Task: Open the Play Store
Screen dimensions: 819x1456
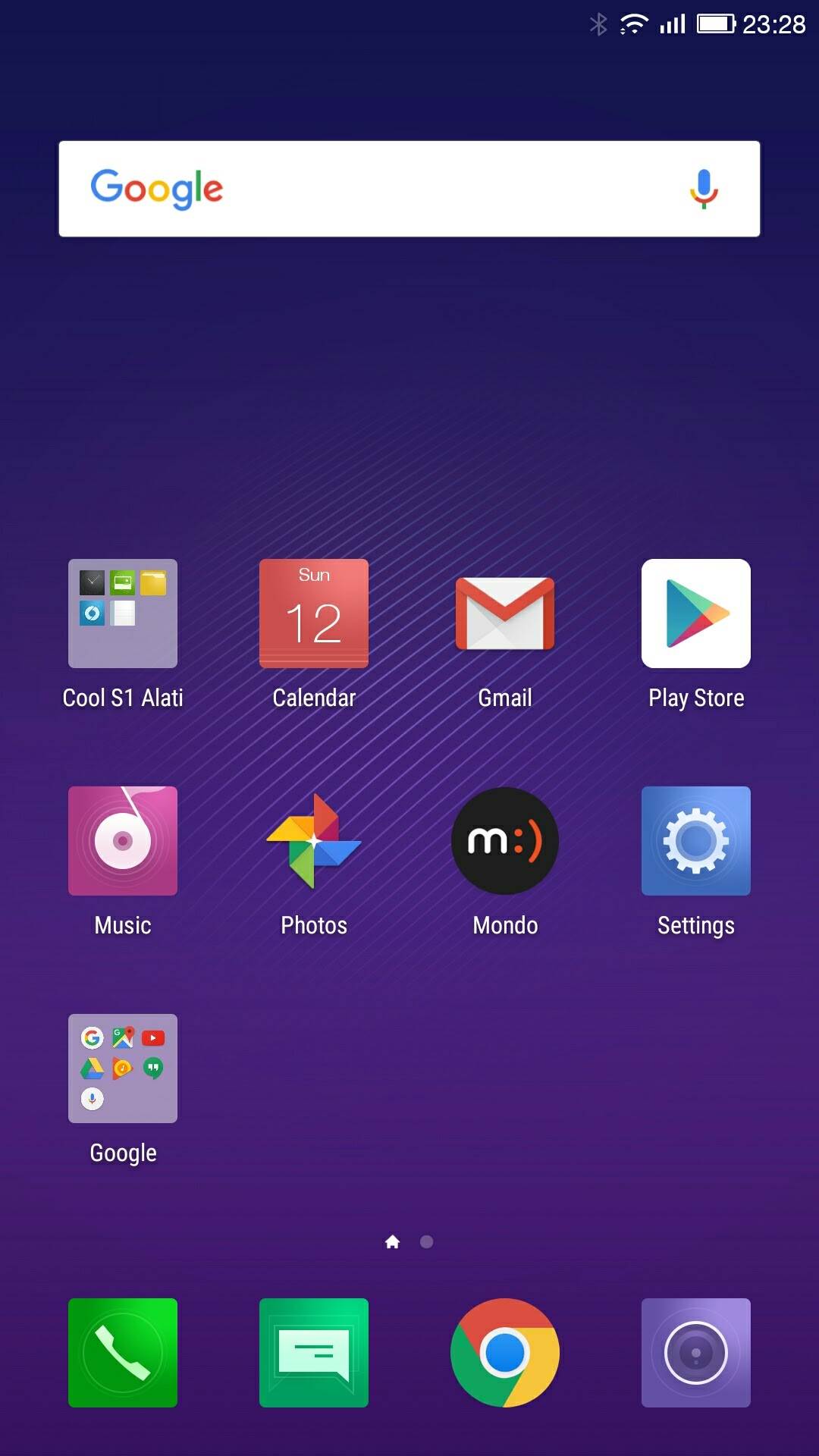Action: [696, 614]
